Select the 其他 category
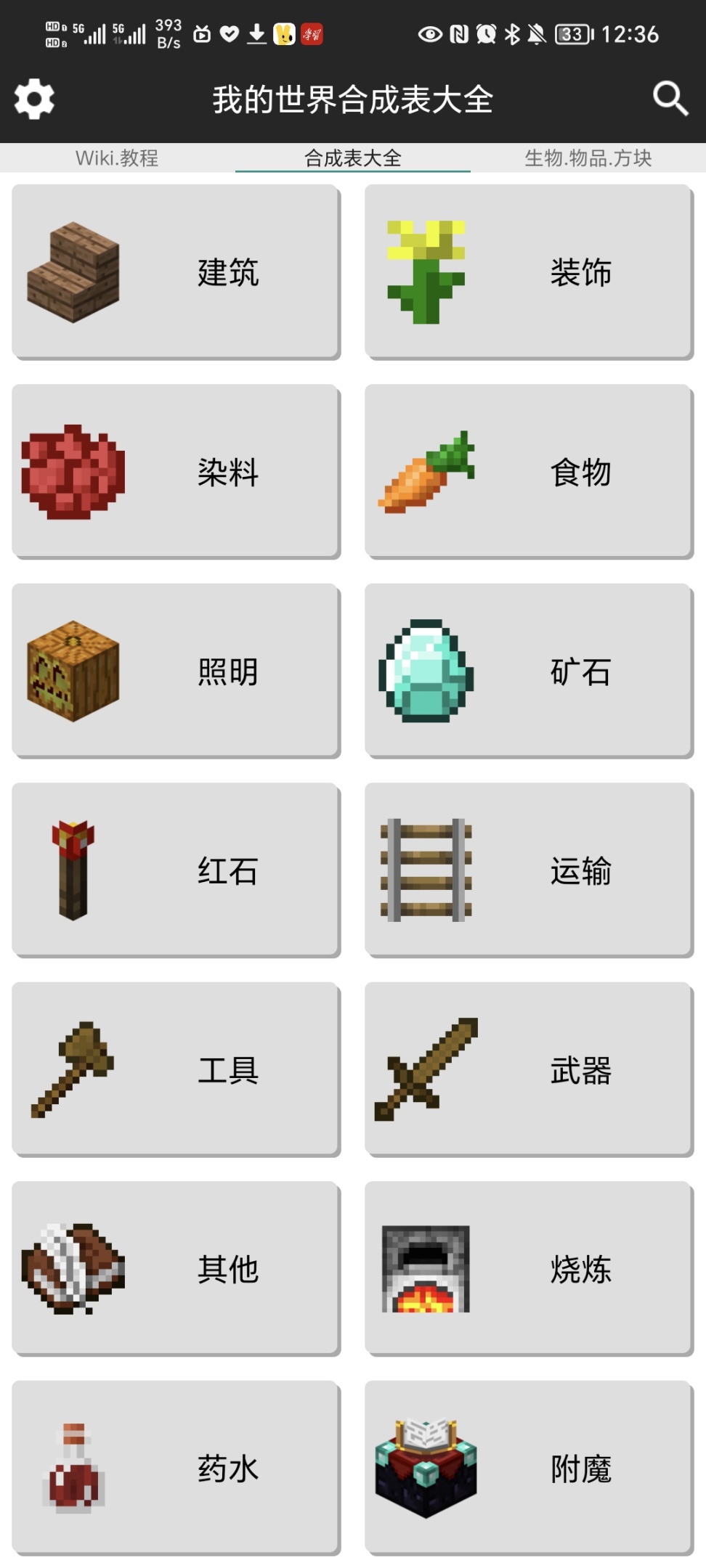The height and width of the screenshot is (1568, 706). point(176,1268)
